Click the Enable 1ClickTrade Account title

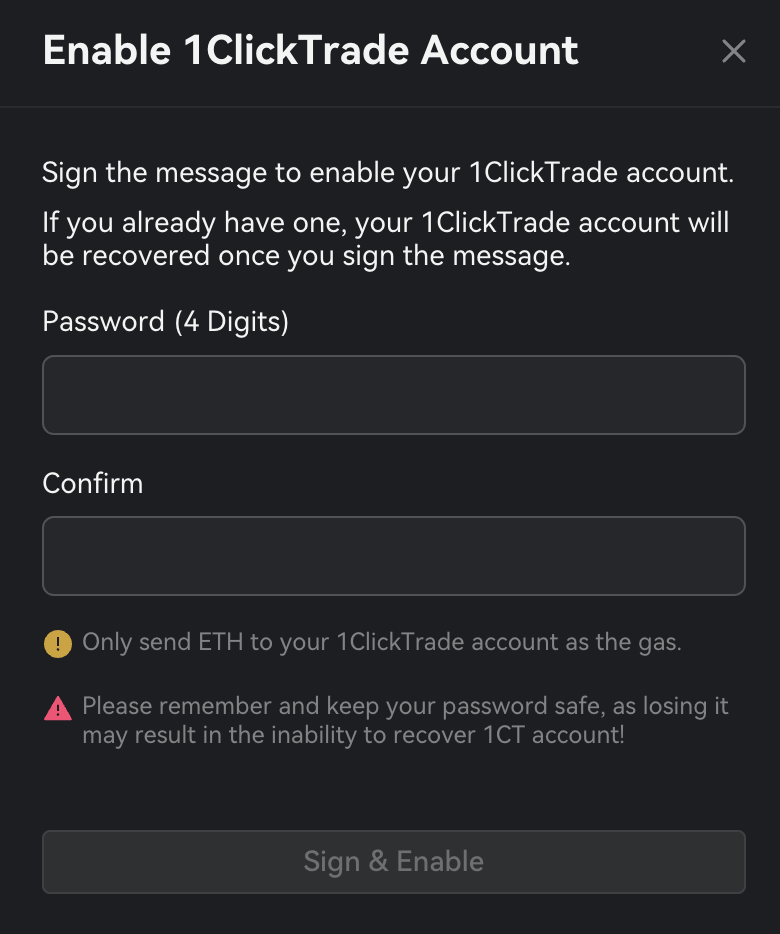click(310, 50)
